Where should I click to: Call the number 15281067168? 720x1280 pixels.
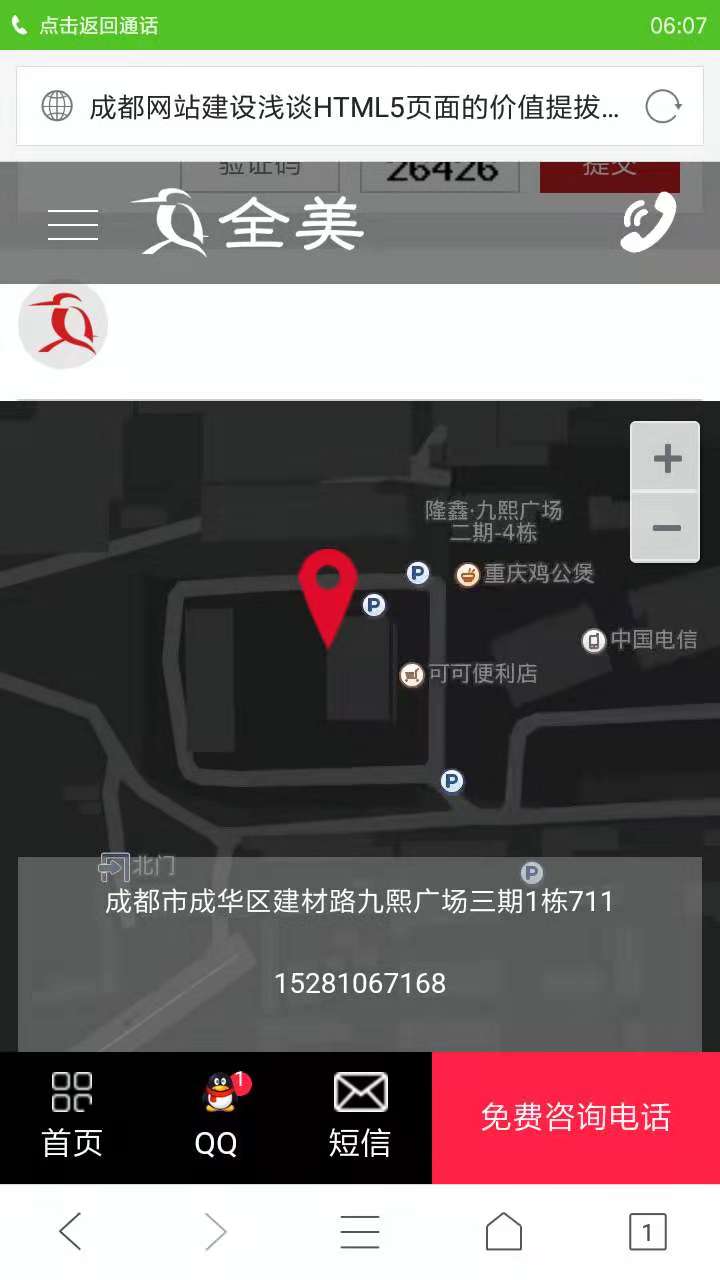(360, 983)
